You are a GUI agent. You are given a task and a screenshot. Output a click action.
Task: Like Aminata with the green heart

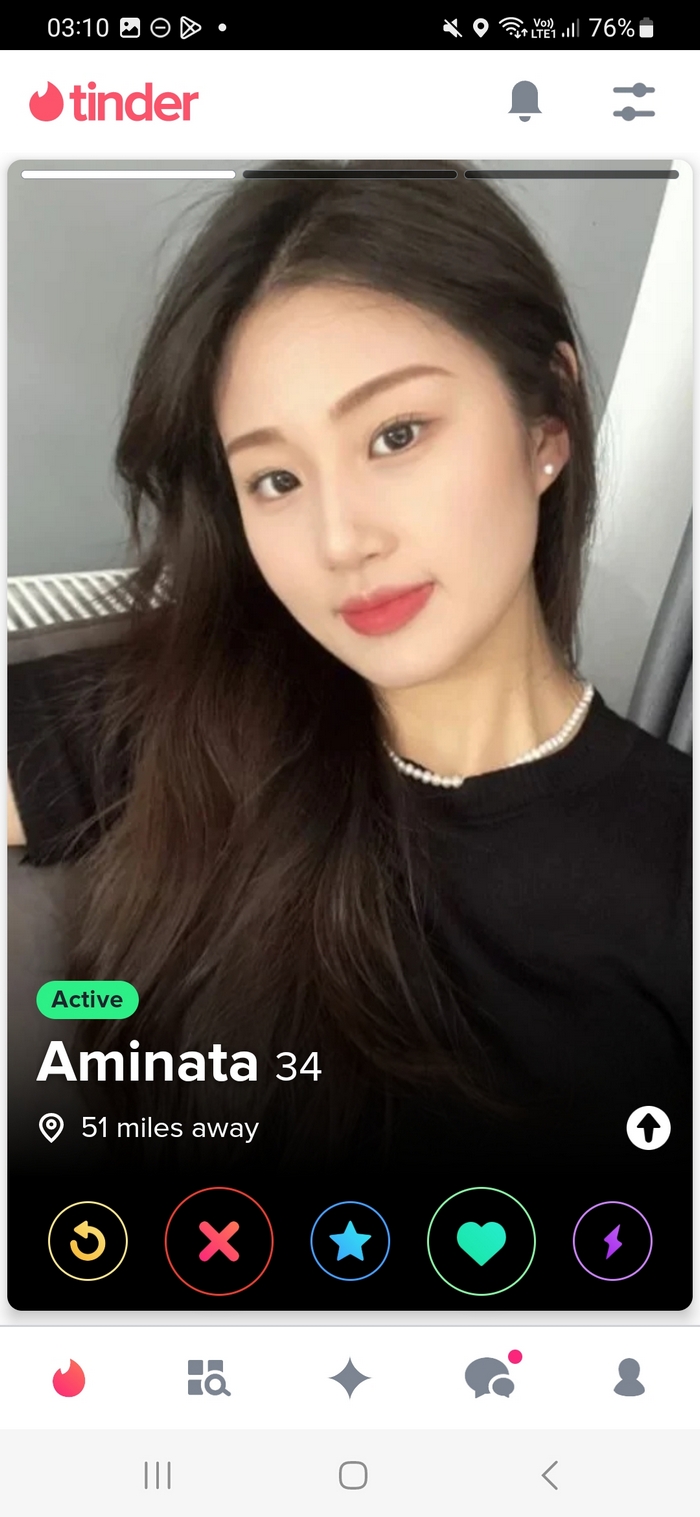pos(481,1241)
